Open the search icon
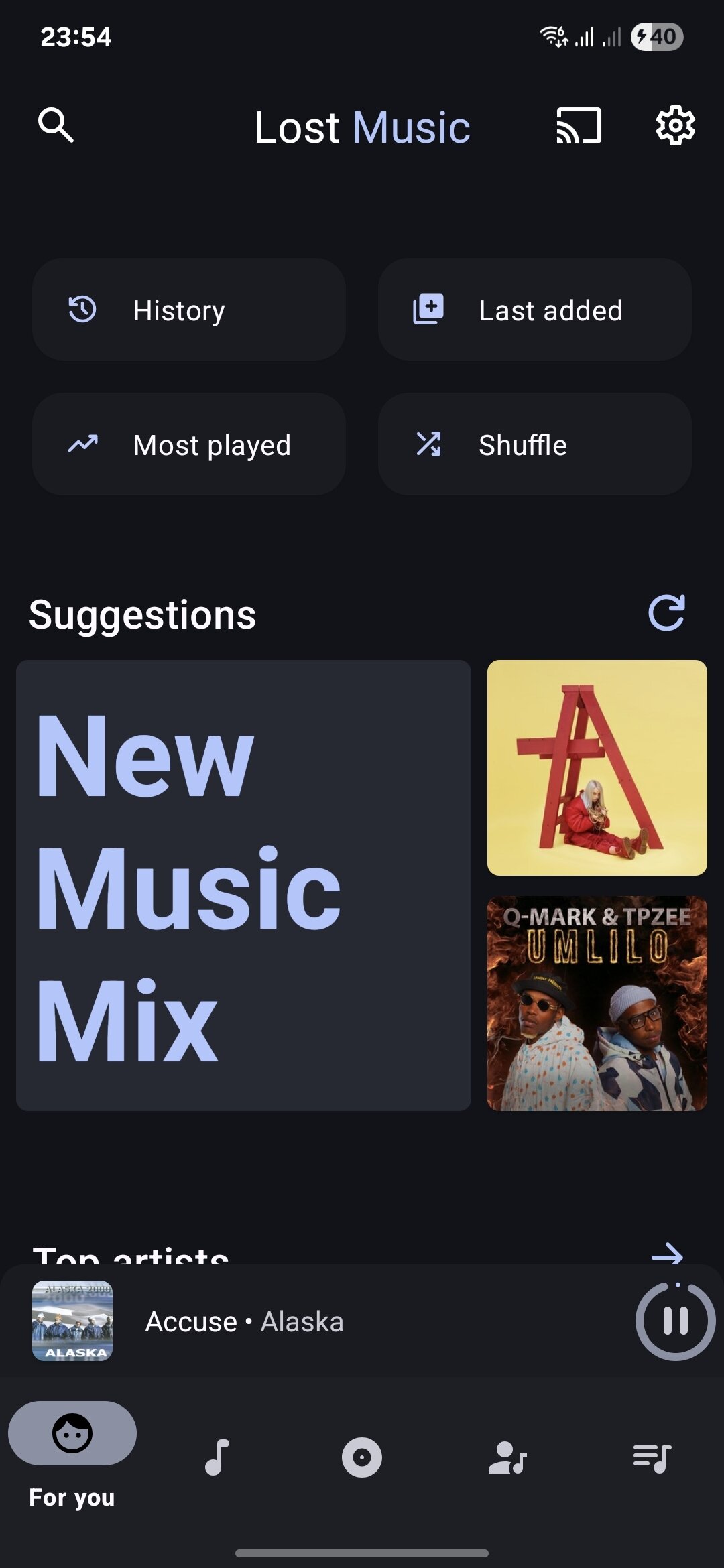724x1568 pixels. (x=56, y=125)
